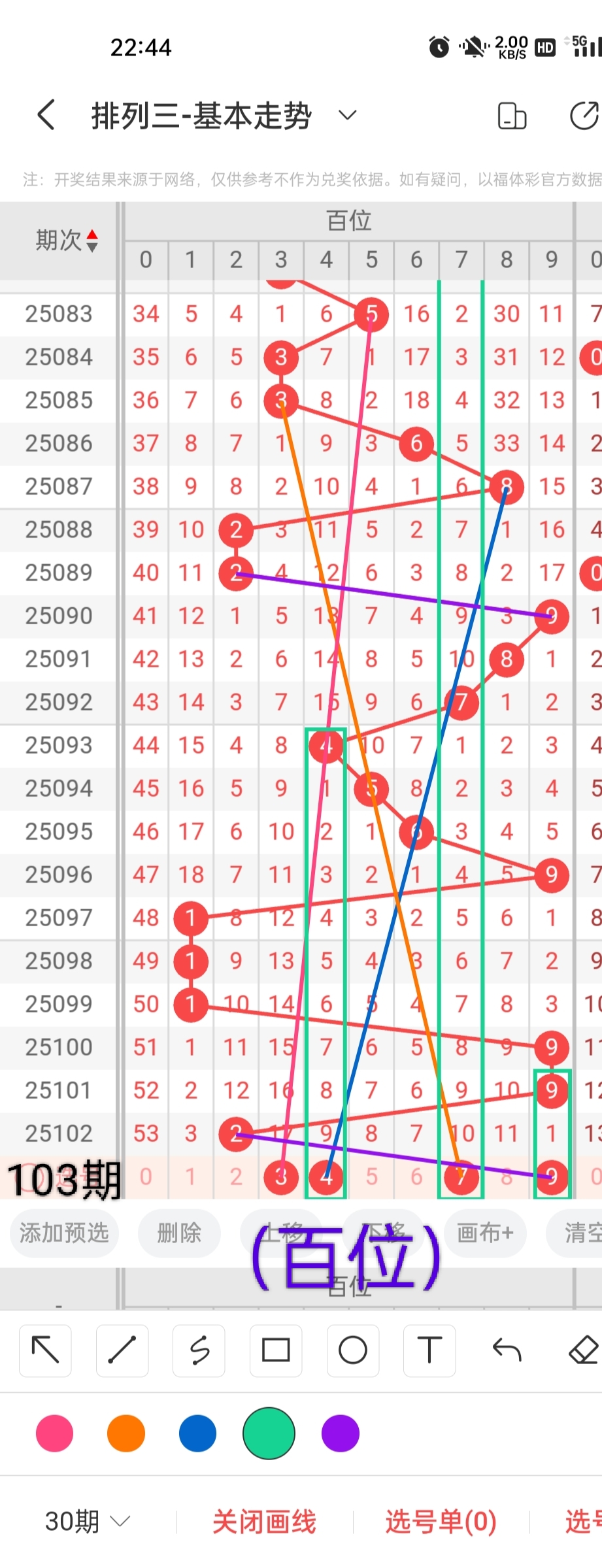Expand the 排列三-基本走势 title dropdown

point(347,116)
